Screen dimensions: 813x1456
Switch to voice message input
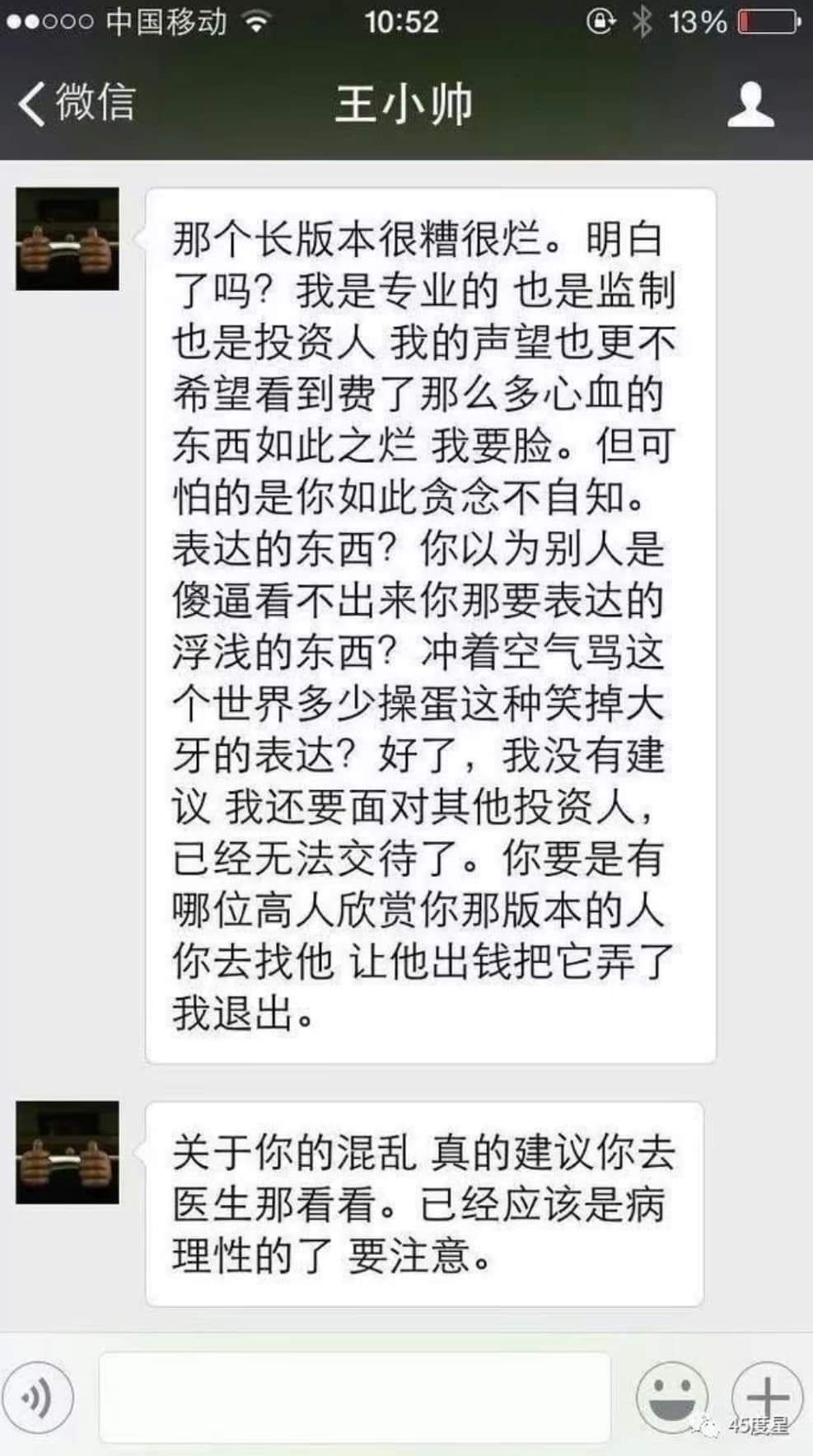pos(38,1397)
